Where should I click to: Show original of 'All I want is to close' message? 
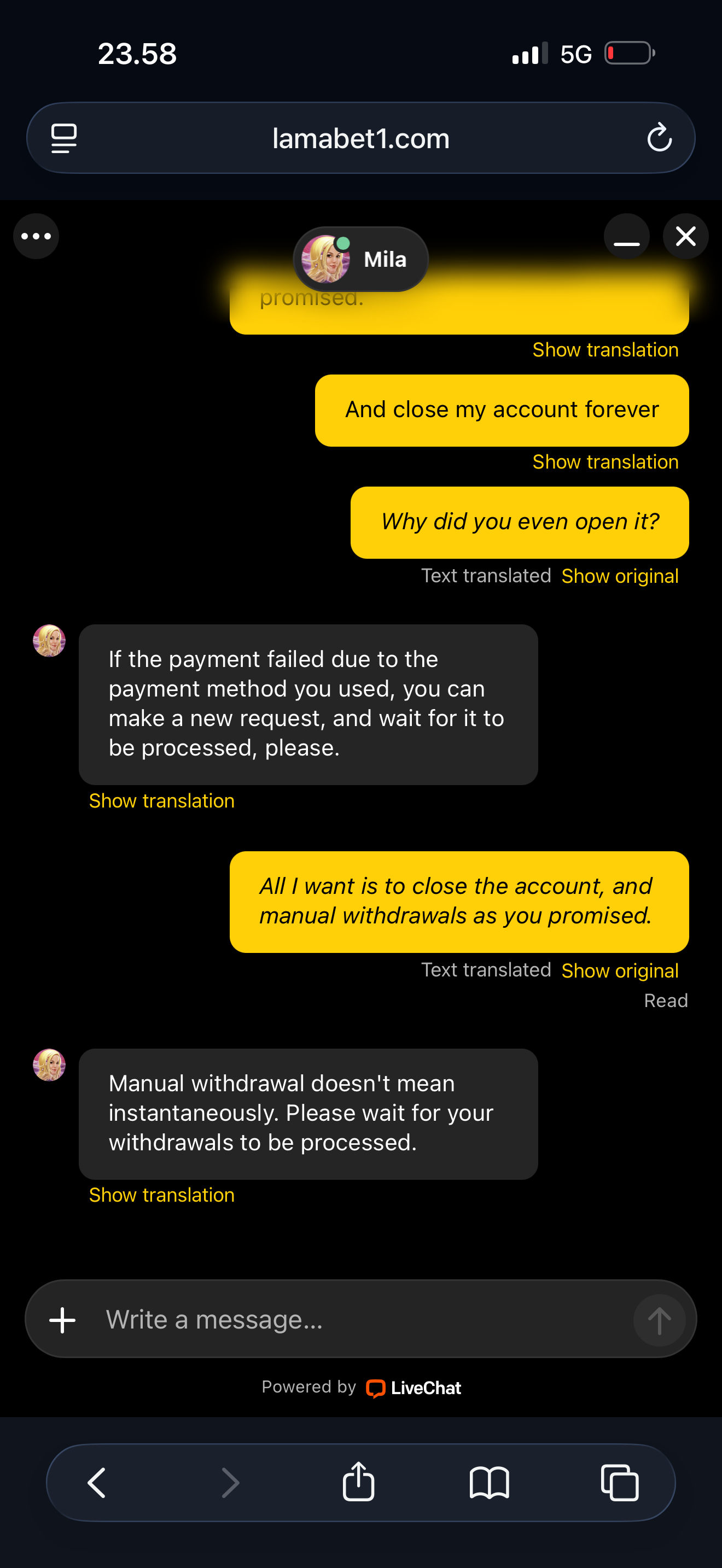pyautogui.click(x=620, y=970)
